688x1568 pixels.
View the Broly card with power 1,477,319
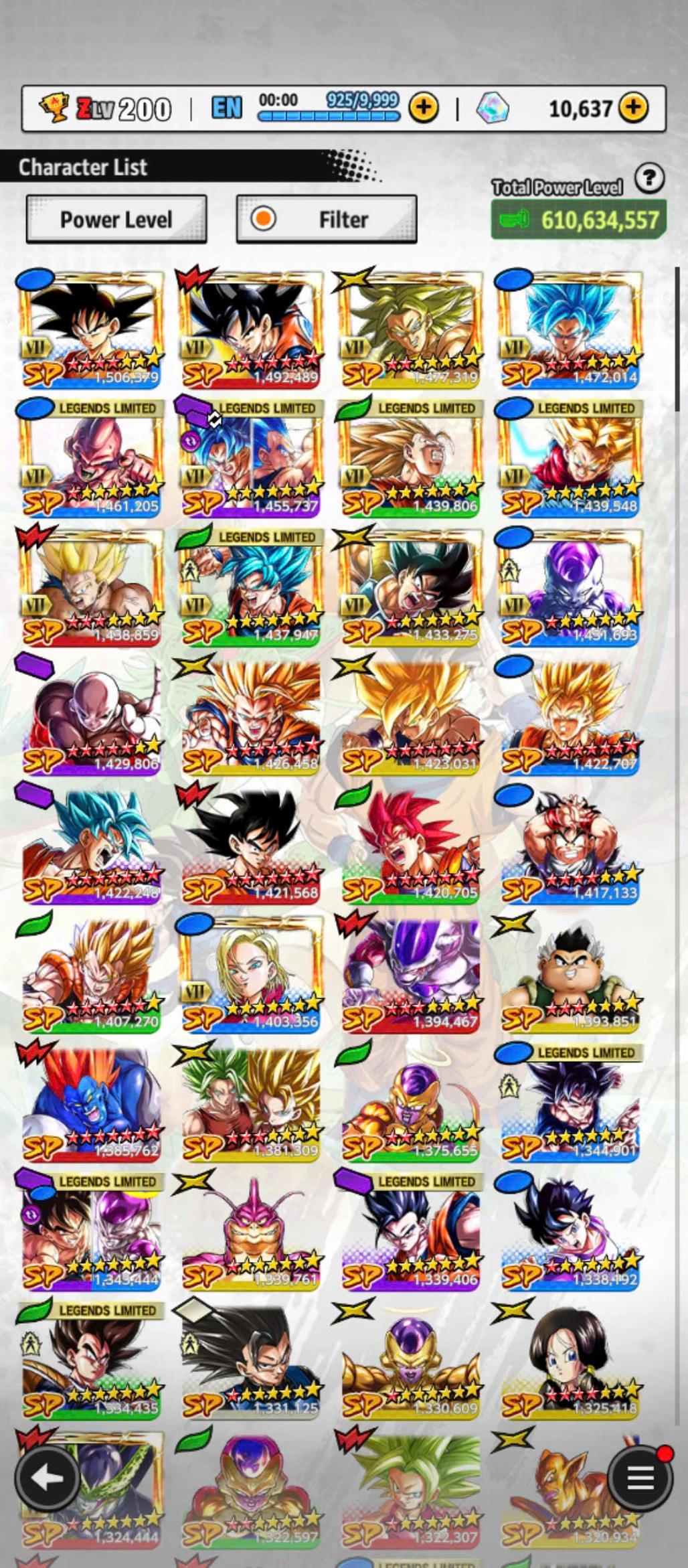(410, 329)
